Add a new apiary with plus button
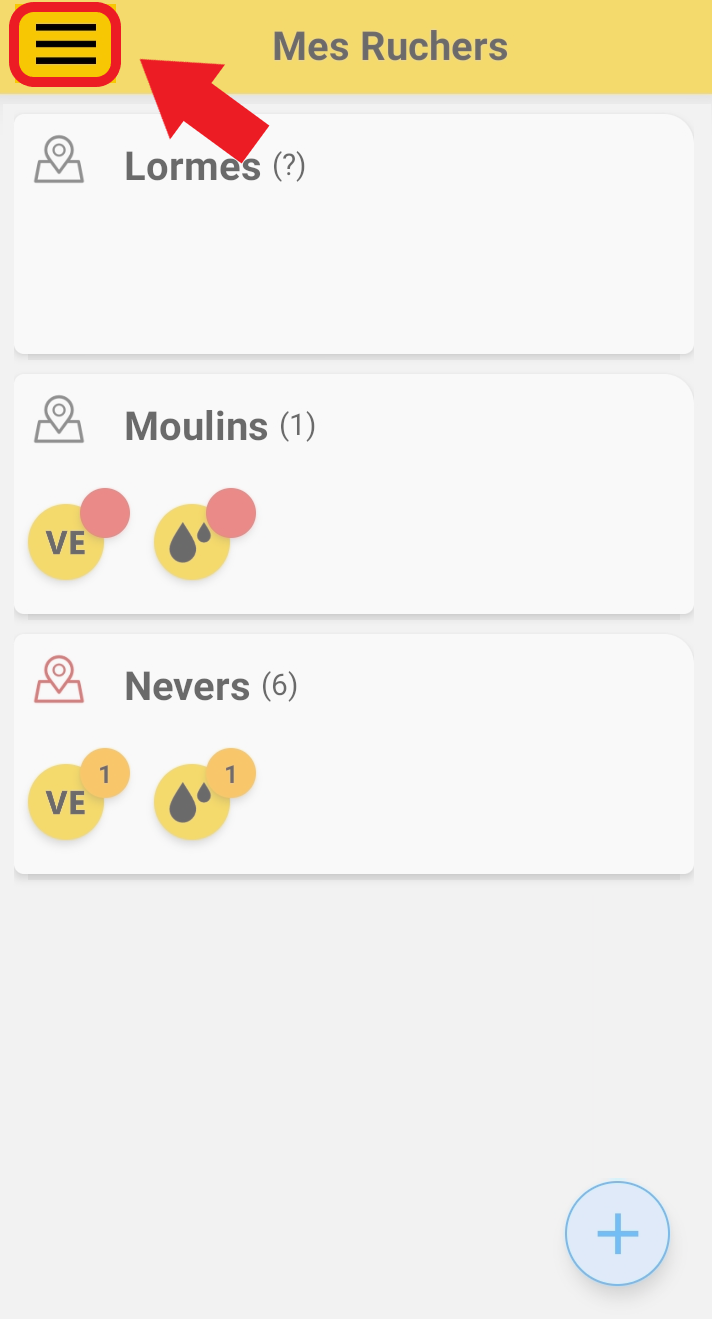The image size is (712, 1319). click(617, 1233)
